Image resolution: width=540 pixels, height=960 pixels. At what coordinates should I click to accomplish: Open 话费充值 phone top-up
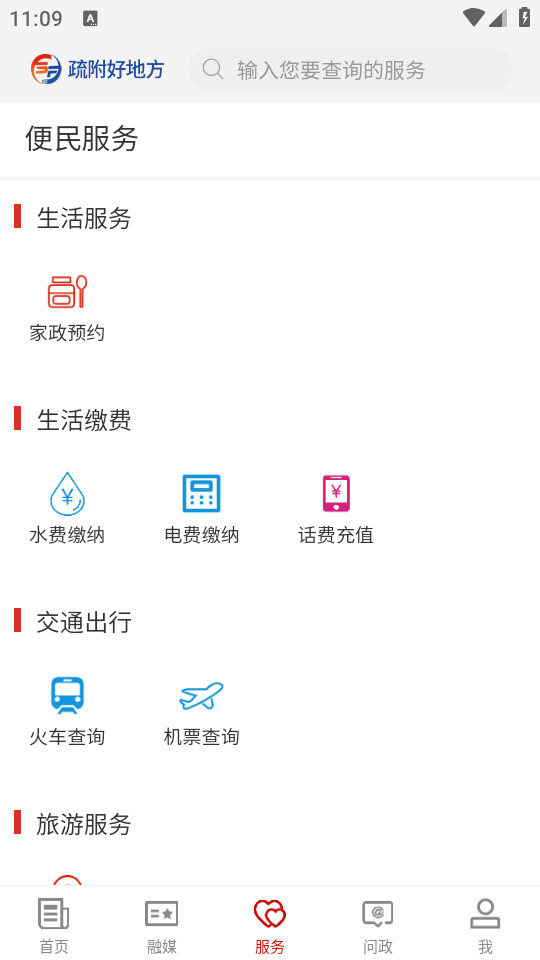[336, 509]
